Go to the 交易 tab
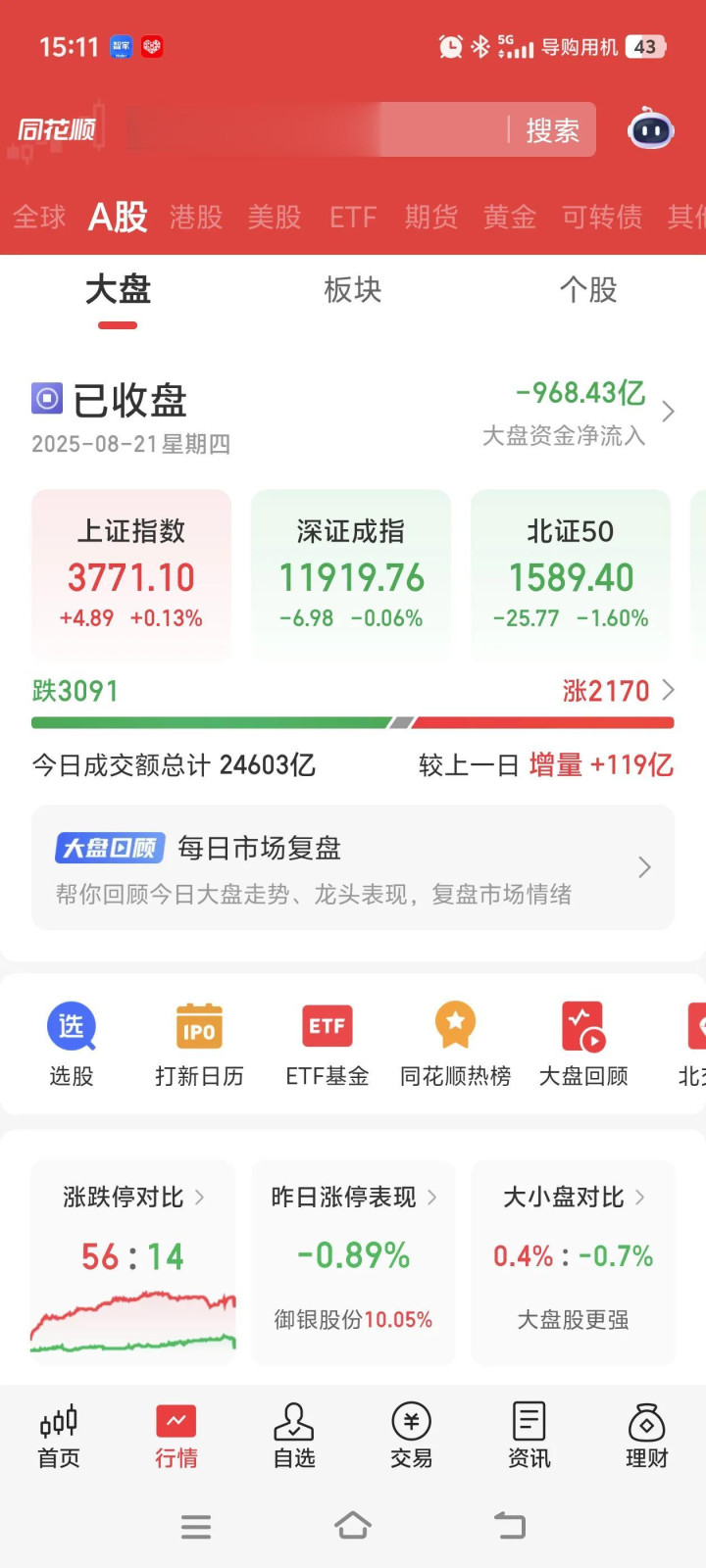Viewport: 706px width, 1568px height. coord(412,1436)
